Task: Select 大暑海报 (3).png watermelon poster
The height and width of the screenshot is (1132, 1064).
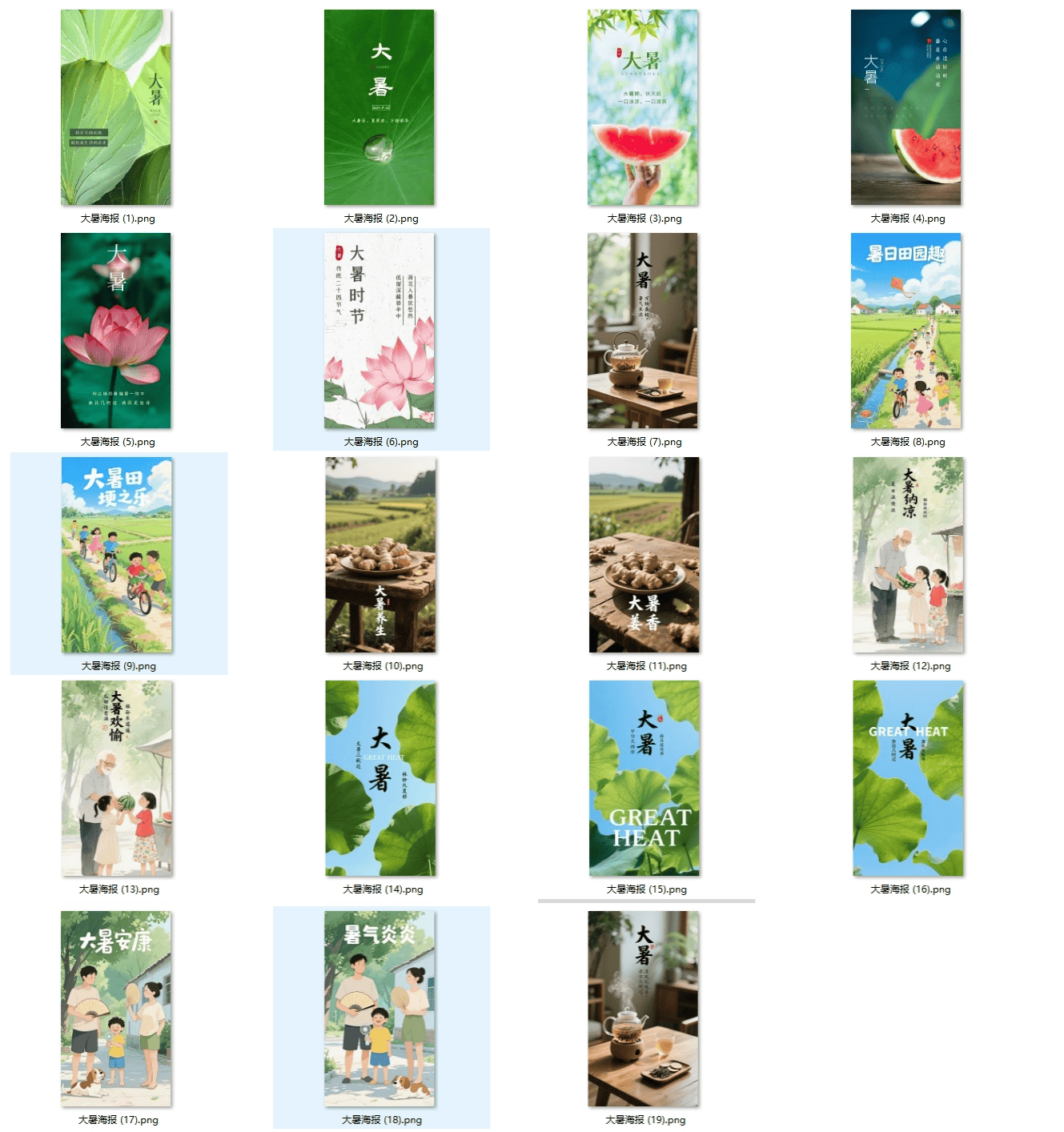Action: [x=643, y=107]
